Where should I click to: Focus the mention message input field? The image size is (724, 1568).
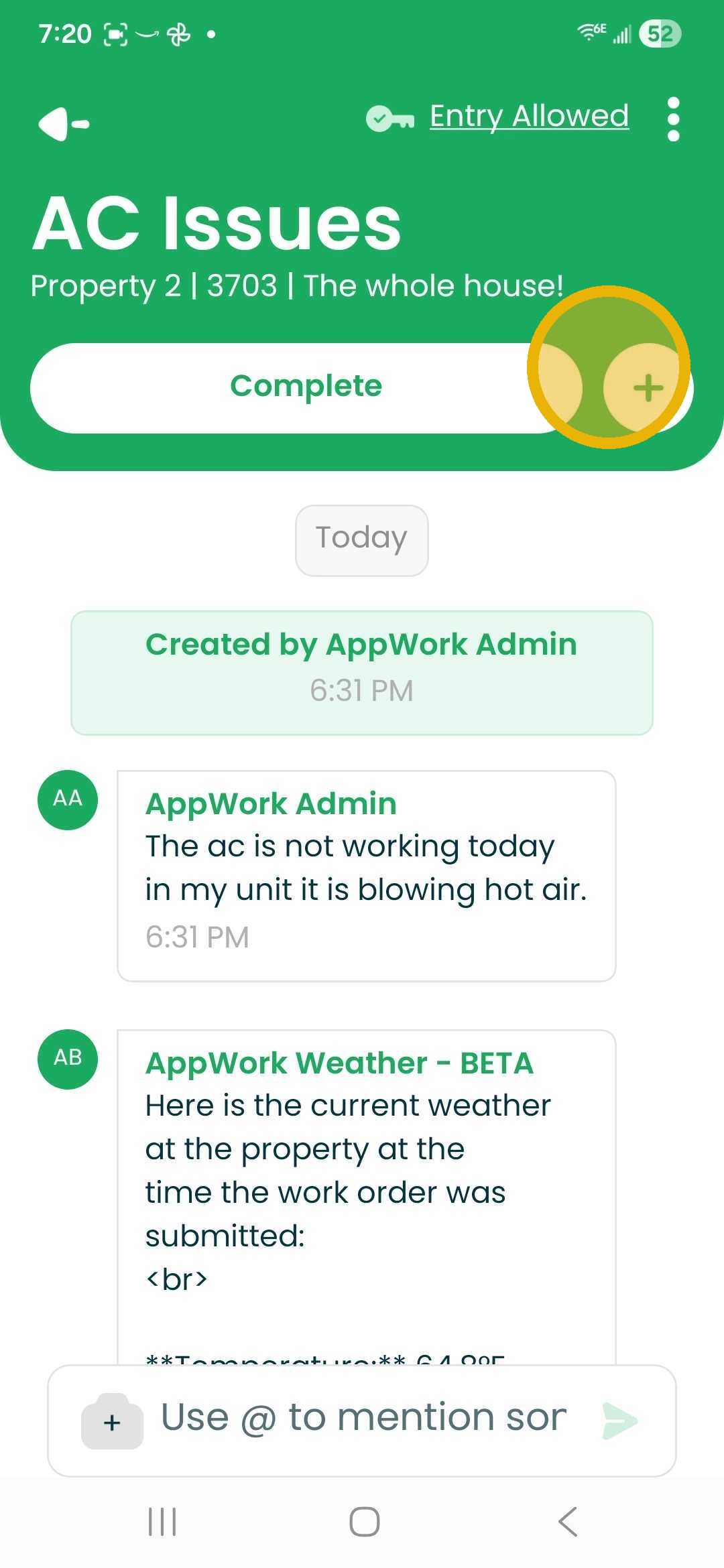coord(363,1418)
